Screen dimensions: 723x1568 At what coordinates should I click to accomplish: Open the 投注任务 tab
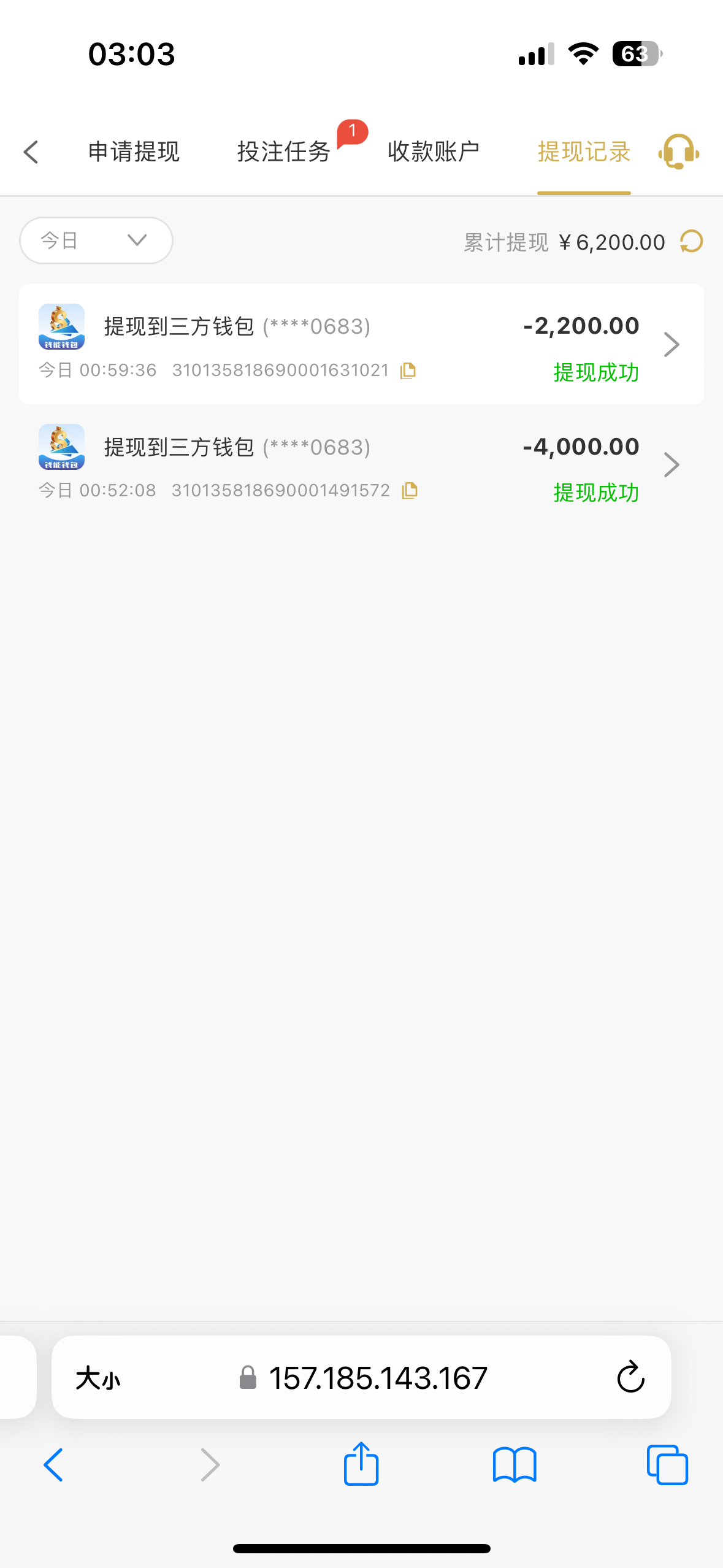click(284, 152)
